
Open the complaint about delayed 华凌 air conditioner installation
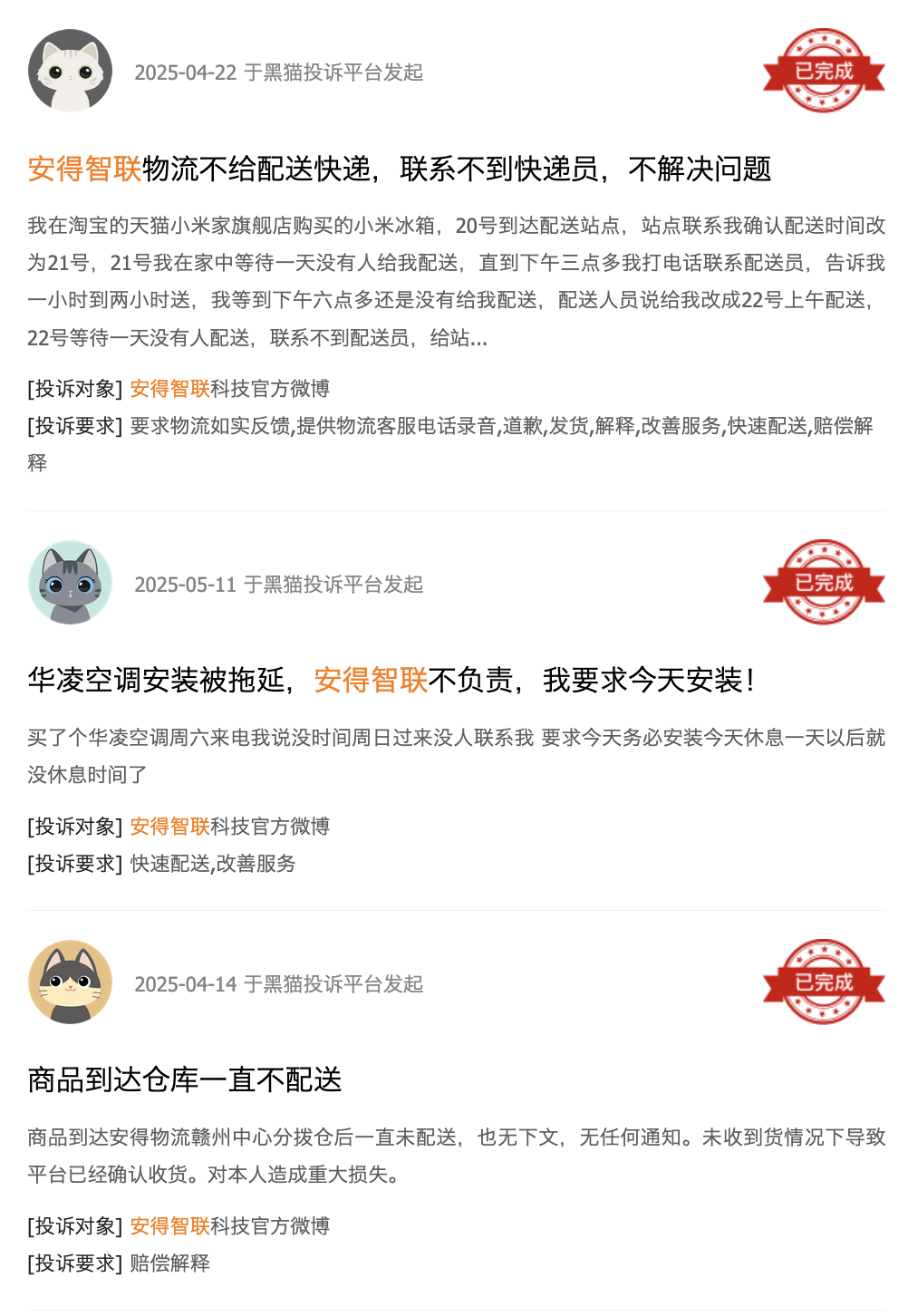[390, 680]
